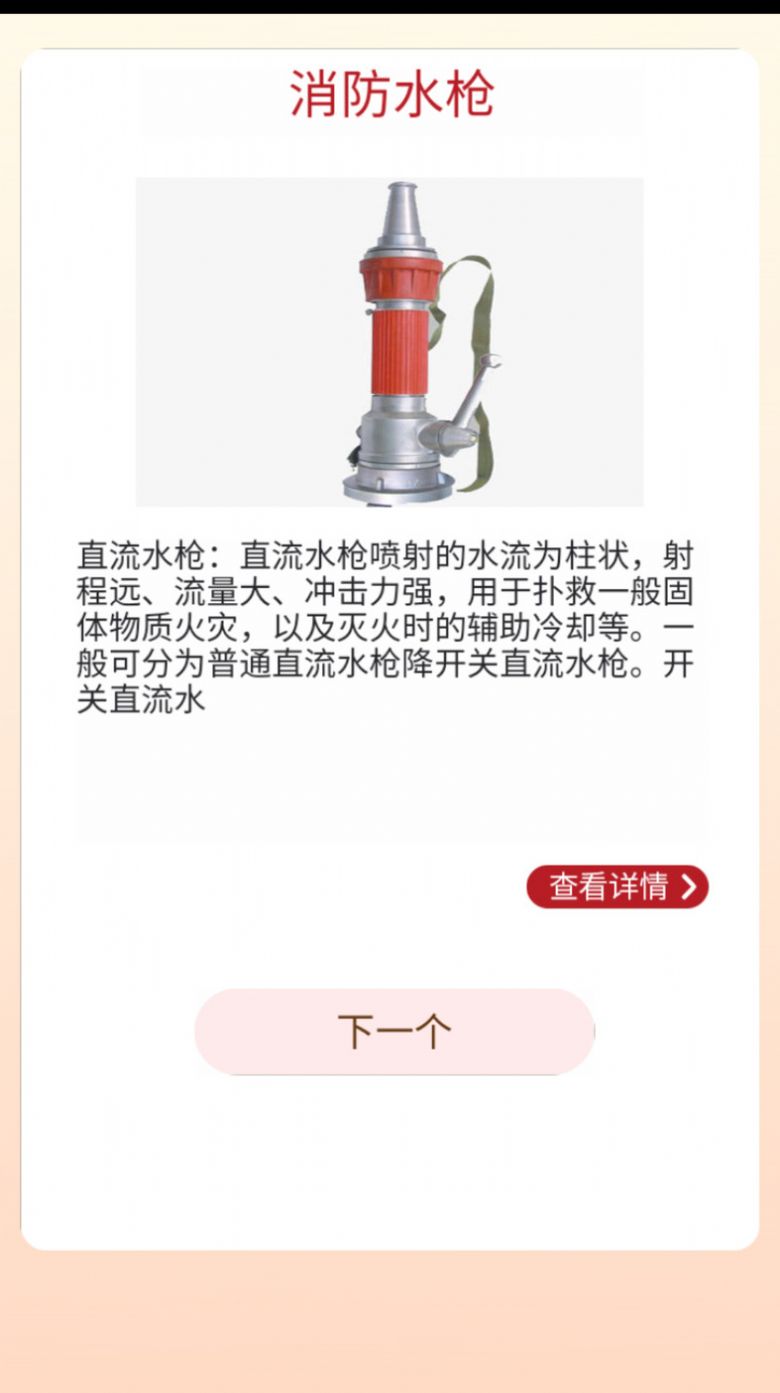
Task: Click the first line of 直流水枪 paragraph
Action: [x=390, y=551]
